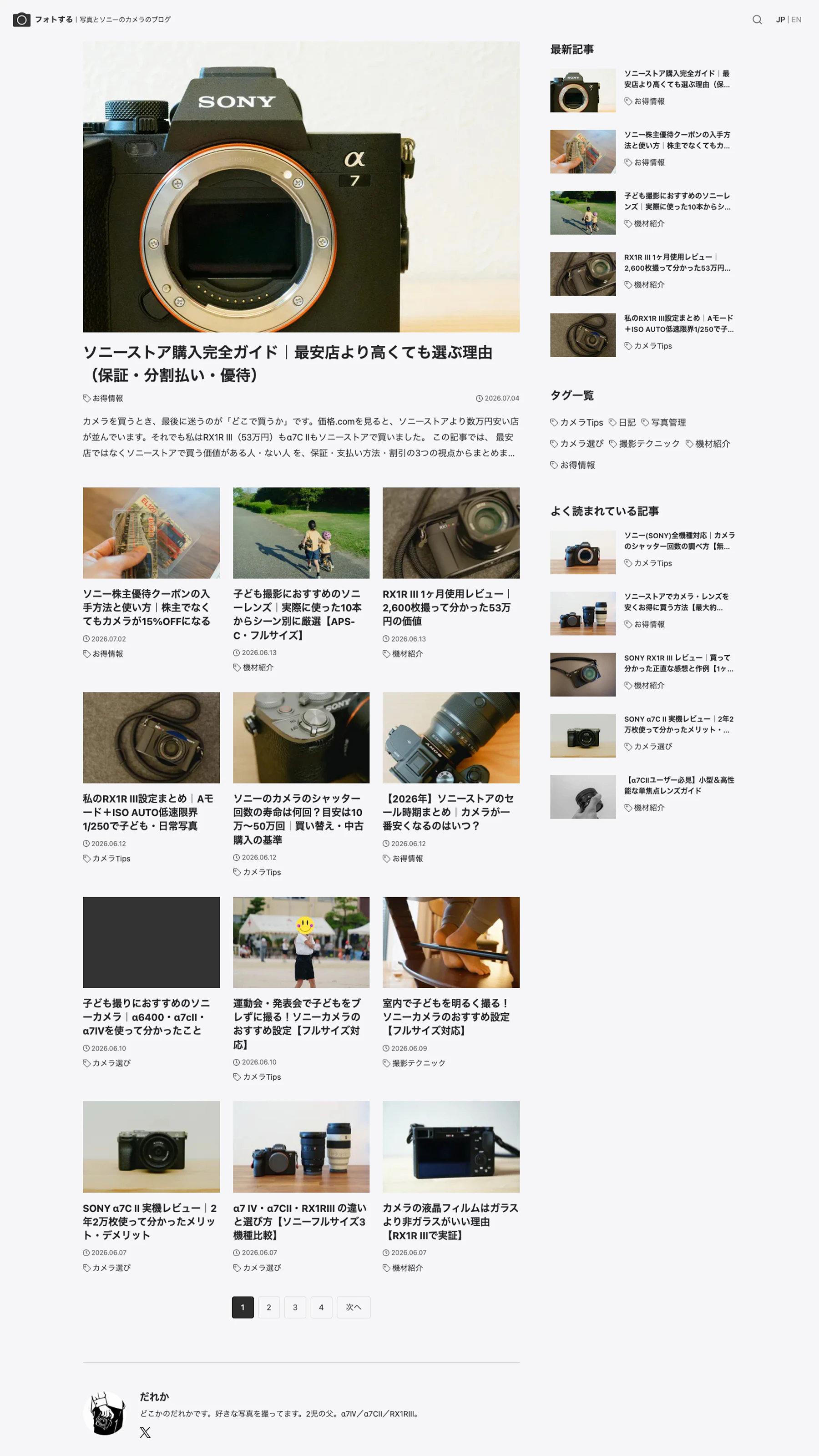Go to page 2
819x1456 pixels.
click(268, 1307)
